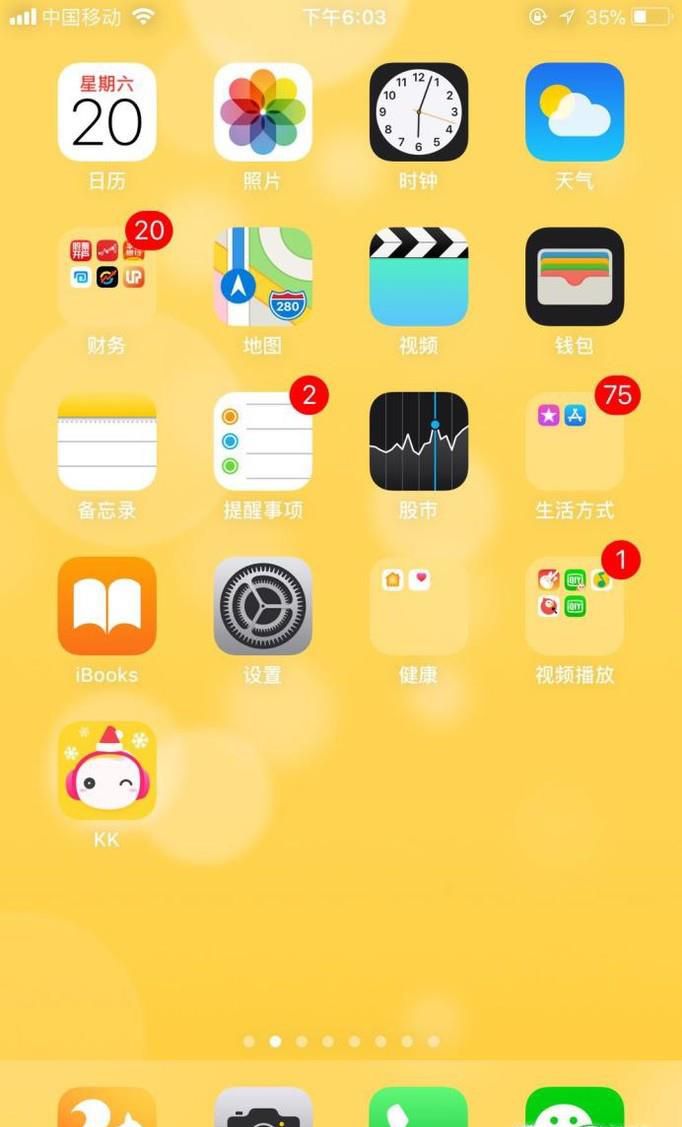Launch the 地图 maps app

pos(263,277)
